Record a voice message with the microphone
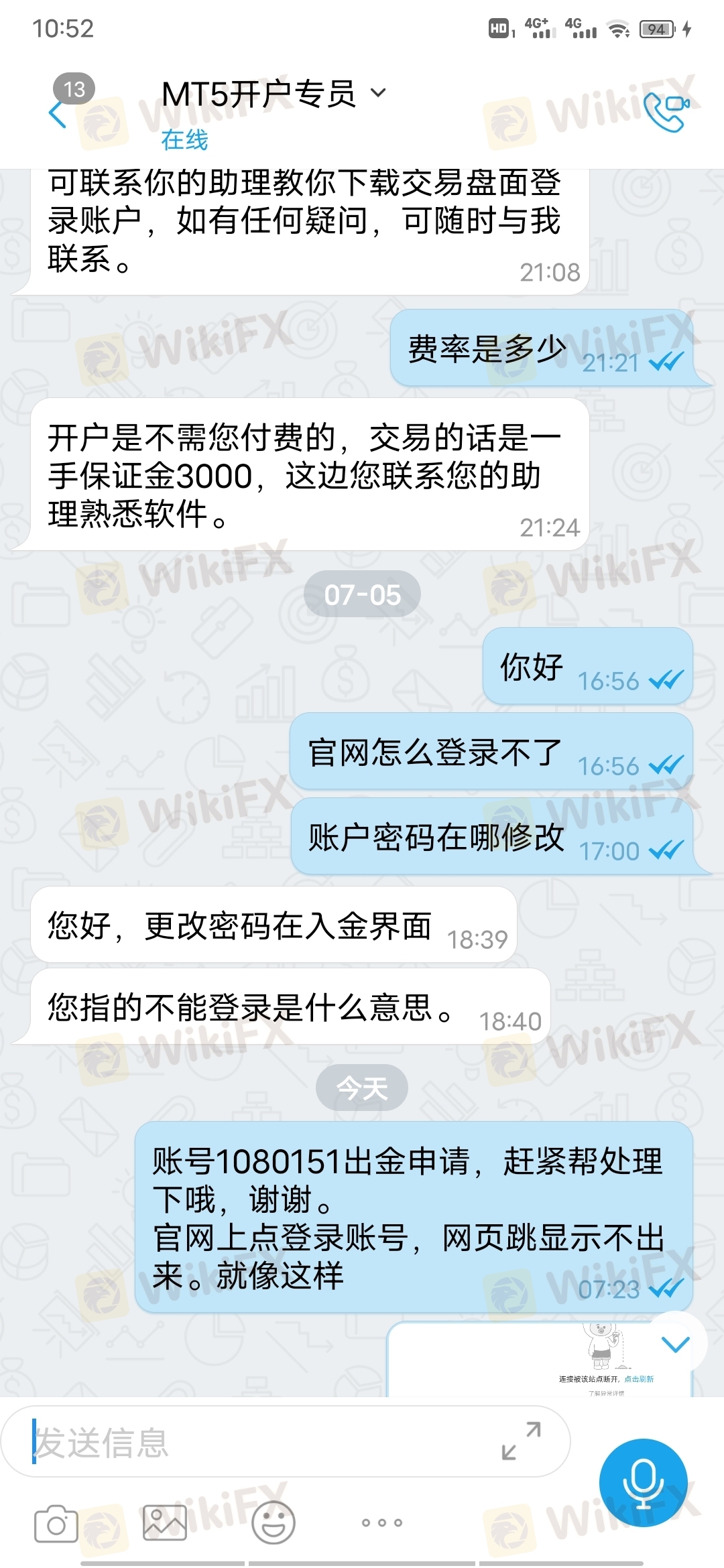 [x=643, y=1482]
